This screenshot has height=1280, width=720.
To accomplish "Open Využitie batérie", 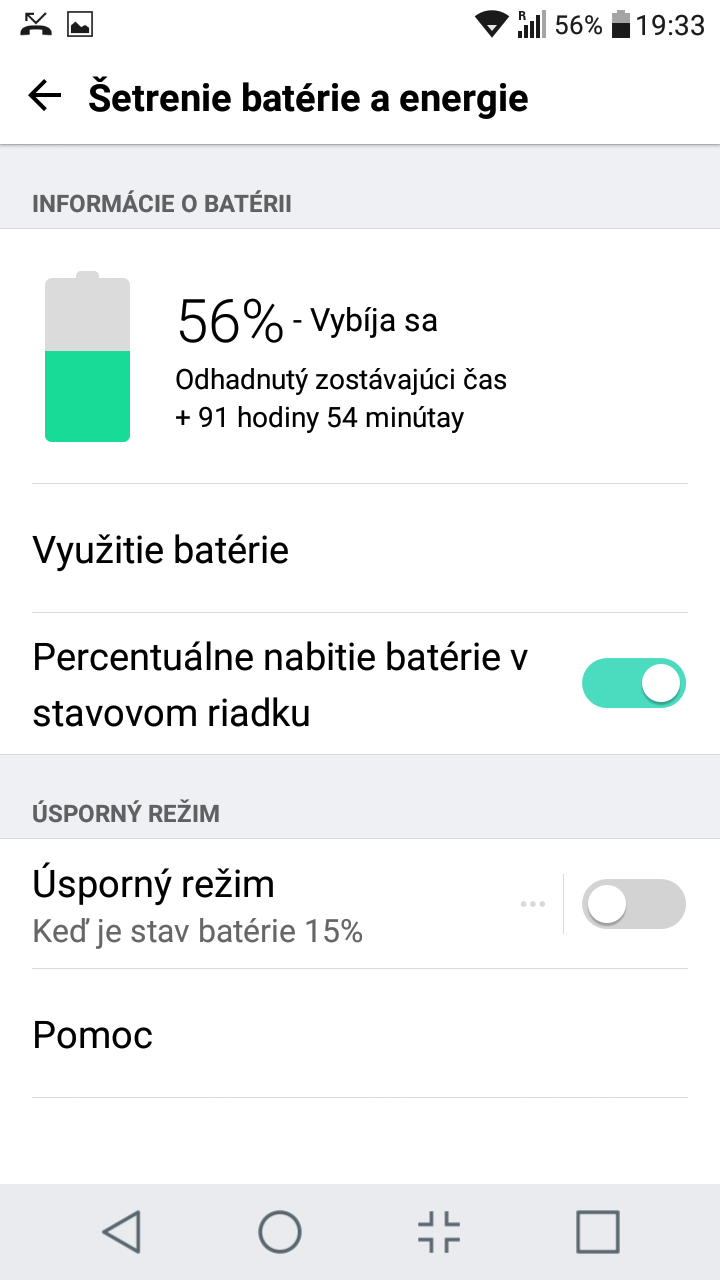I will tap(360, 549).
